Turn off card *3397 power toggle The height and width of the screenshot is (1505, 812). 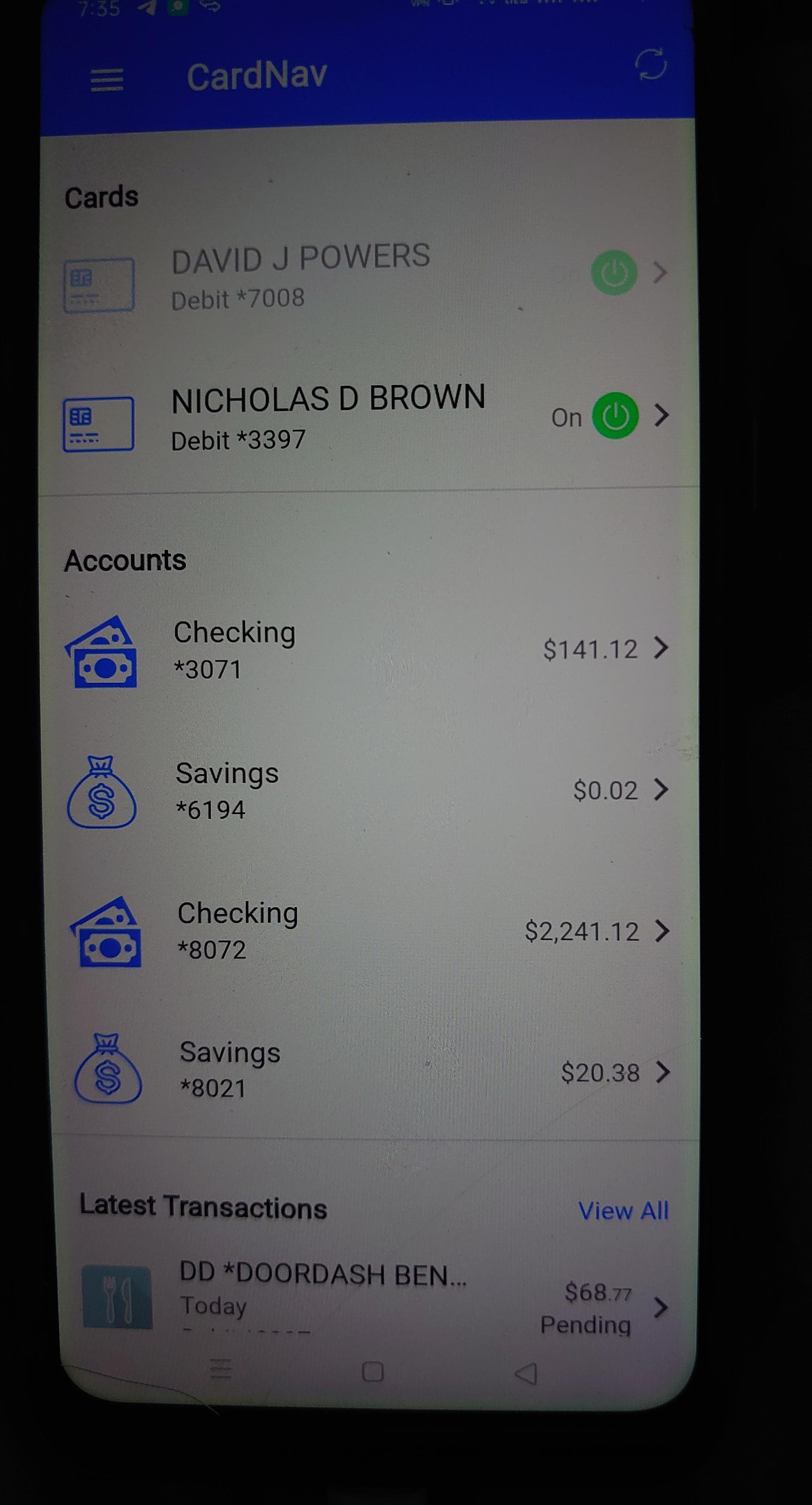point(615,416)
